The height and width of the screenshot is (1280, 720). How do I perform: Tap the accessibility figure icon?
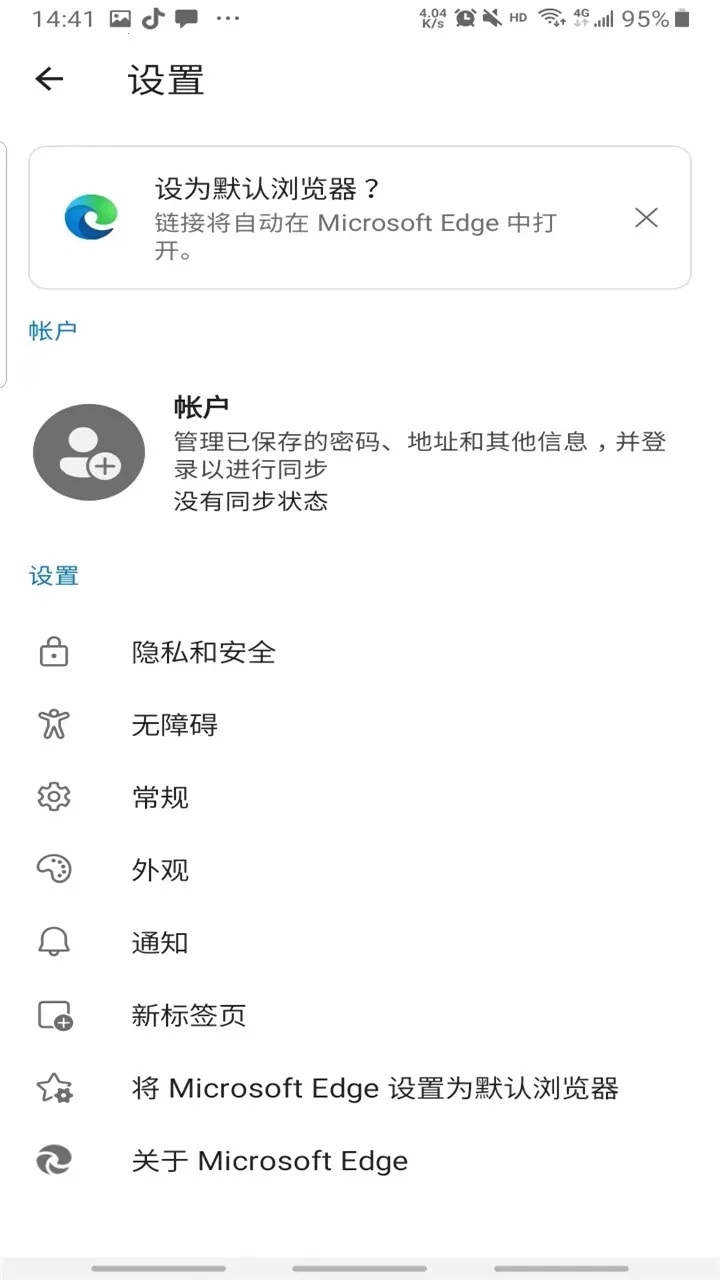click(53, 723)
